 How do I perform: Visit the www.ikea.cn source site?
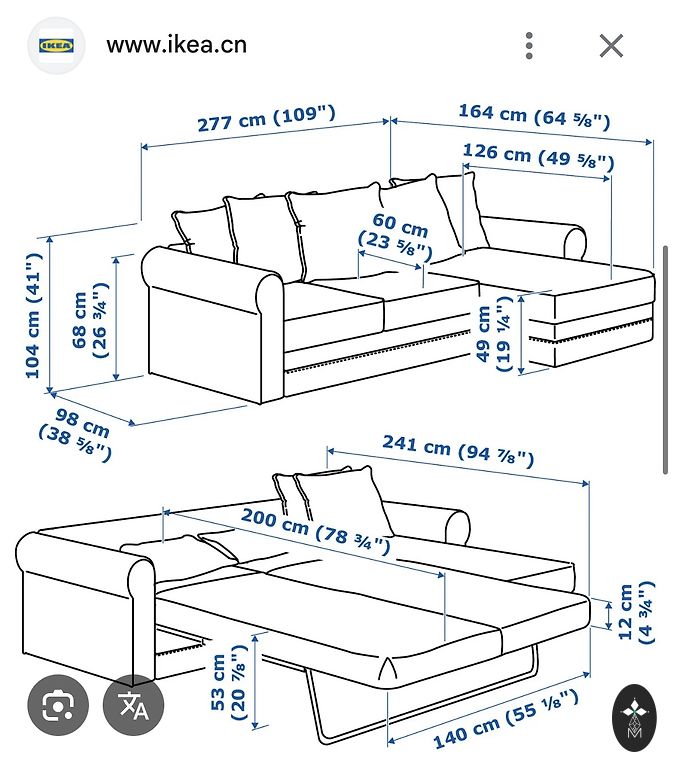pyautogui.click(x=176, y=45)
